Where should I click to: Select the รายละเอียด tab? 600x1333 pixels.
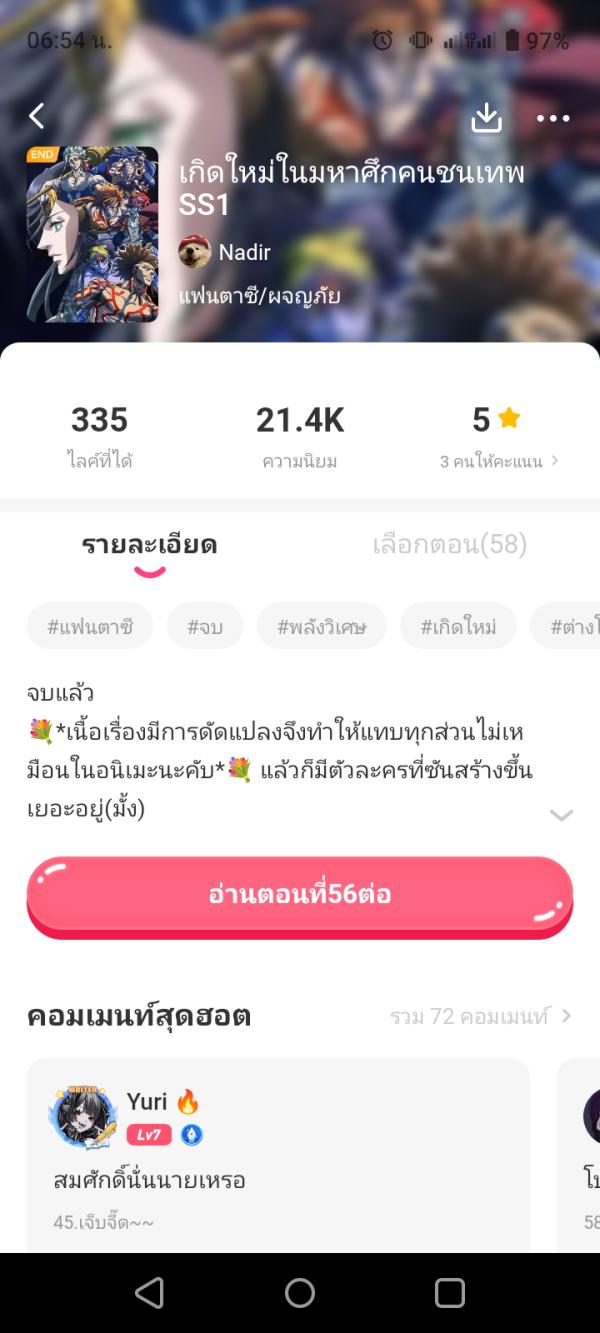point(149,545)
